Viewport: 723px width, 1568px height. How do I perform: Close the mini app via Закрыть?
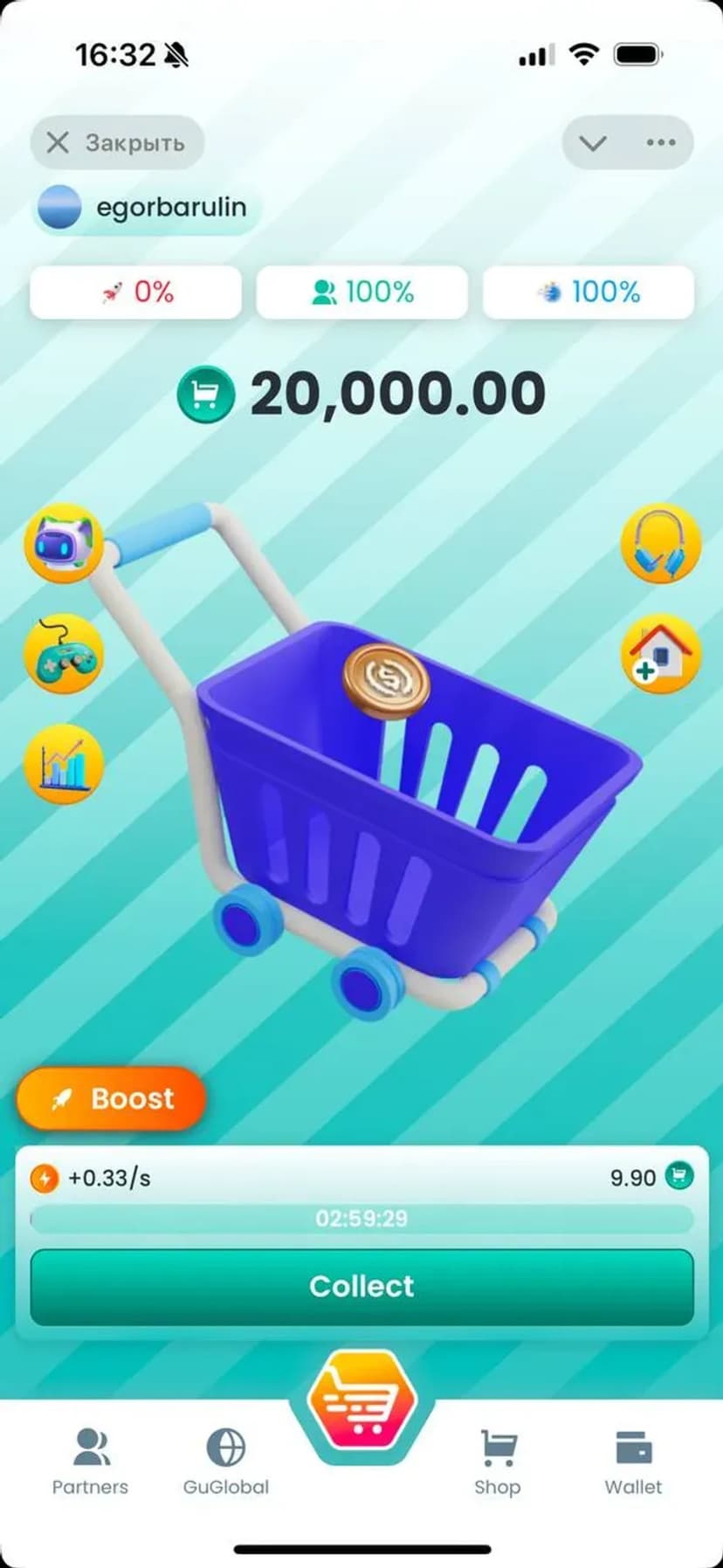[x=117, y=142]
